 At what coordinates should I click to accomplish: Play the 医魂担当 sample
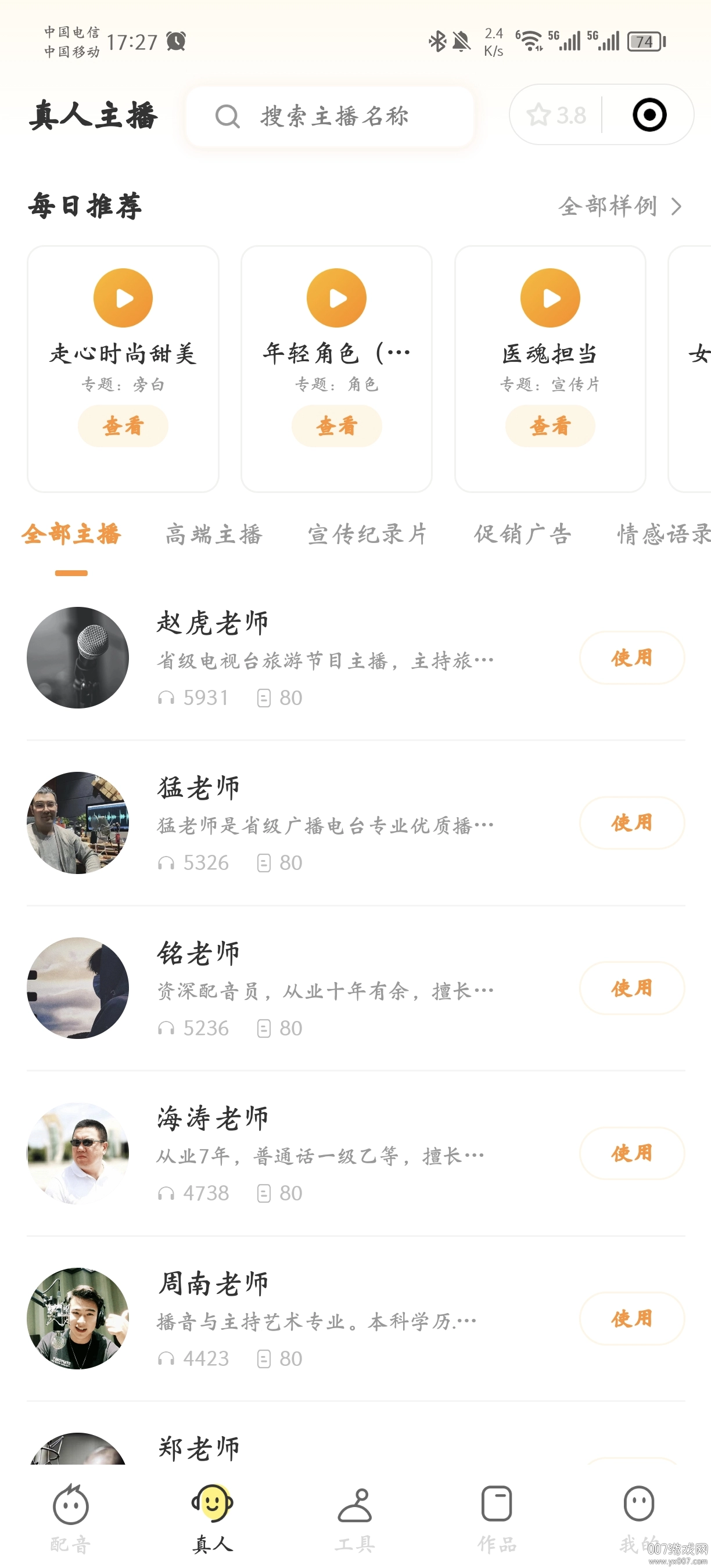tap(550, 299)
